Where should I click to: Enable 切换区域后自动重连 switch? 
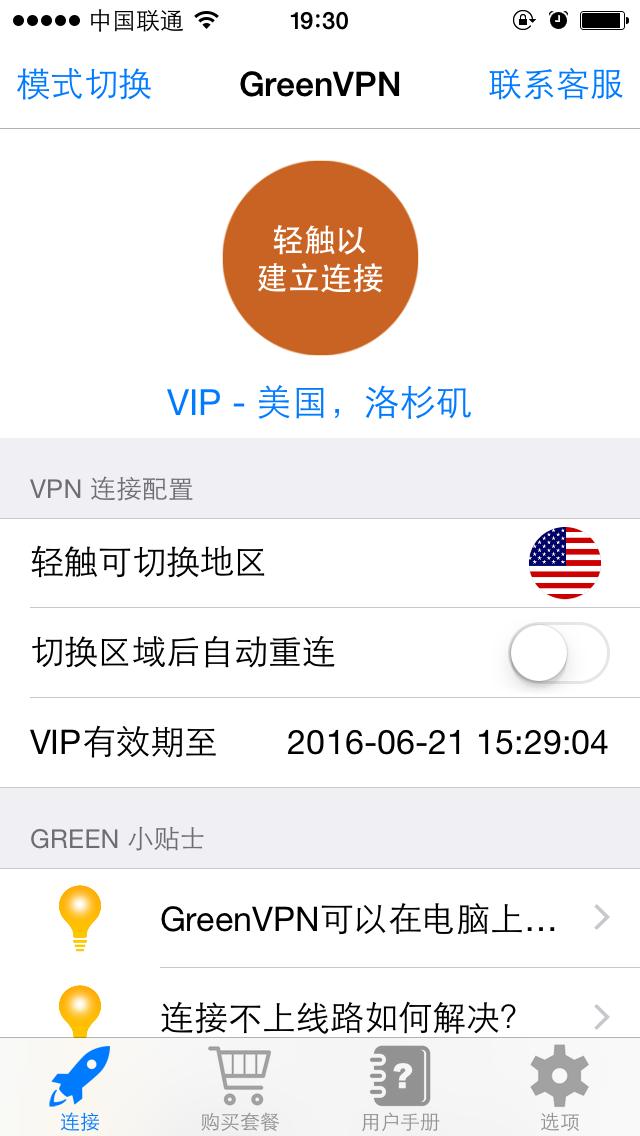(x=559, y=652)
